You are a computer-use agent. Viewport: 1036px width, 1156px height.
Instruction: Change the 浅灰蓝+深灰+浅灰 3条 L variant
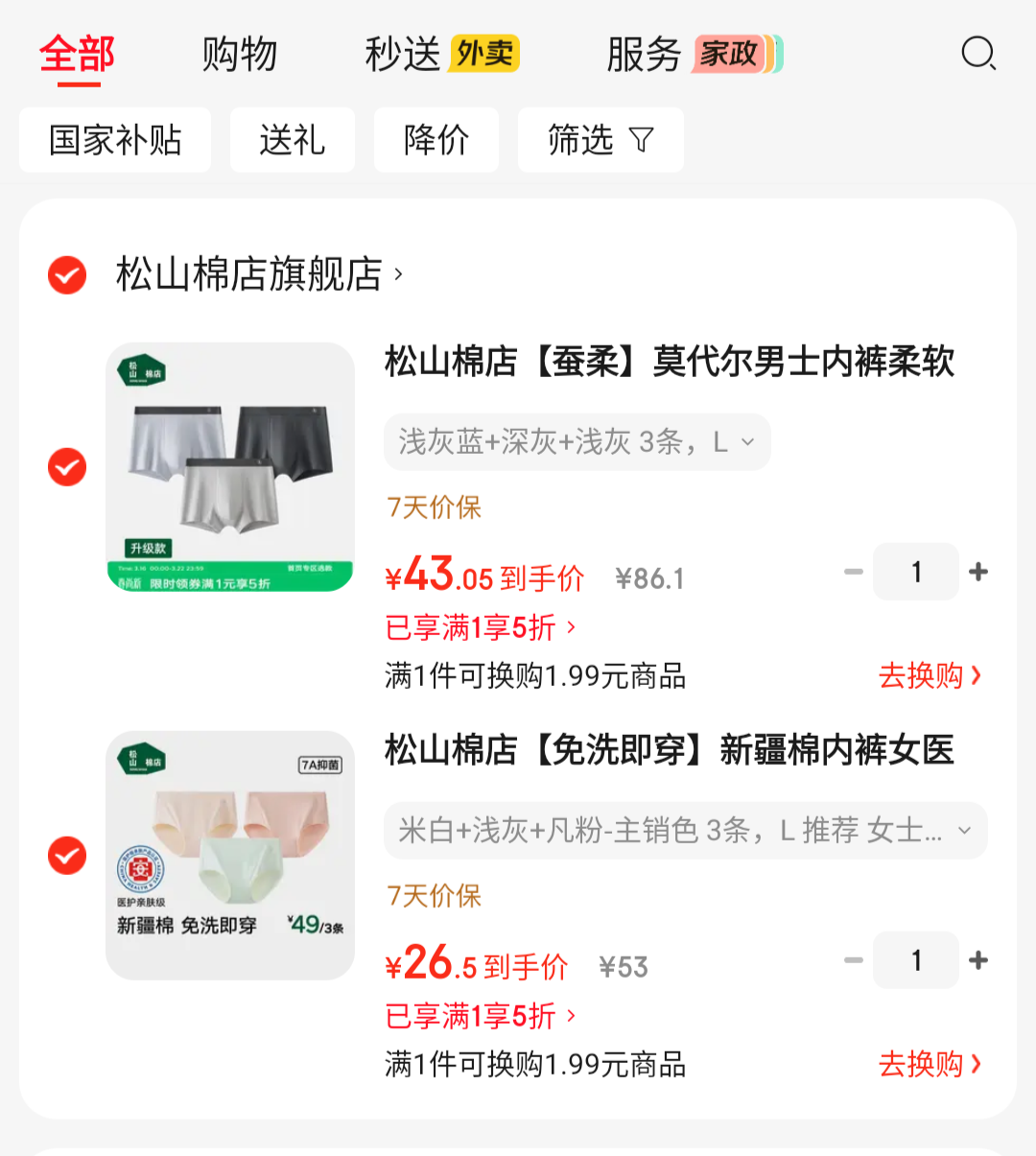577,442
